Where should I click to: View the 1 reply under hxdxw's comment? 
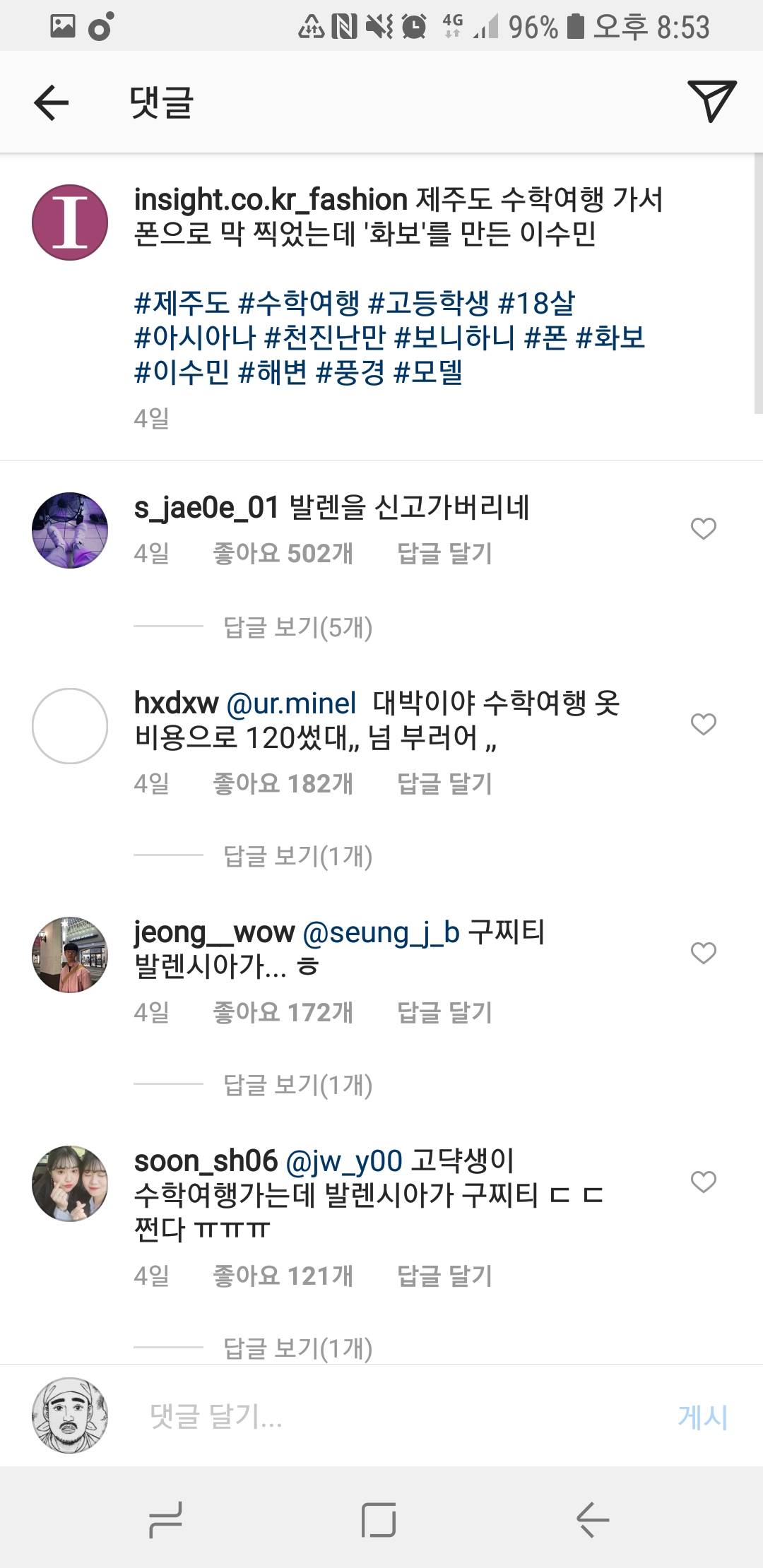pos(297,856)
